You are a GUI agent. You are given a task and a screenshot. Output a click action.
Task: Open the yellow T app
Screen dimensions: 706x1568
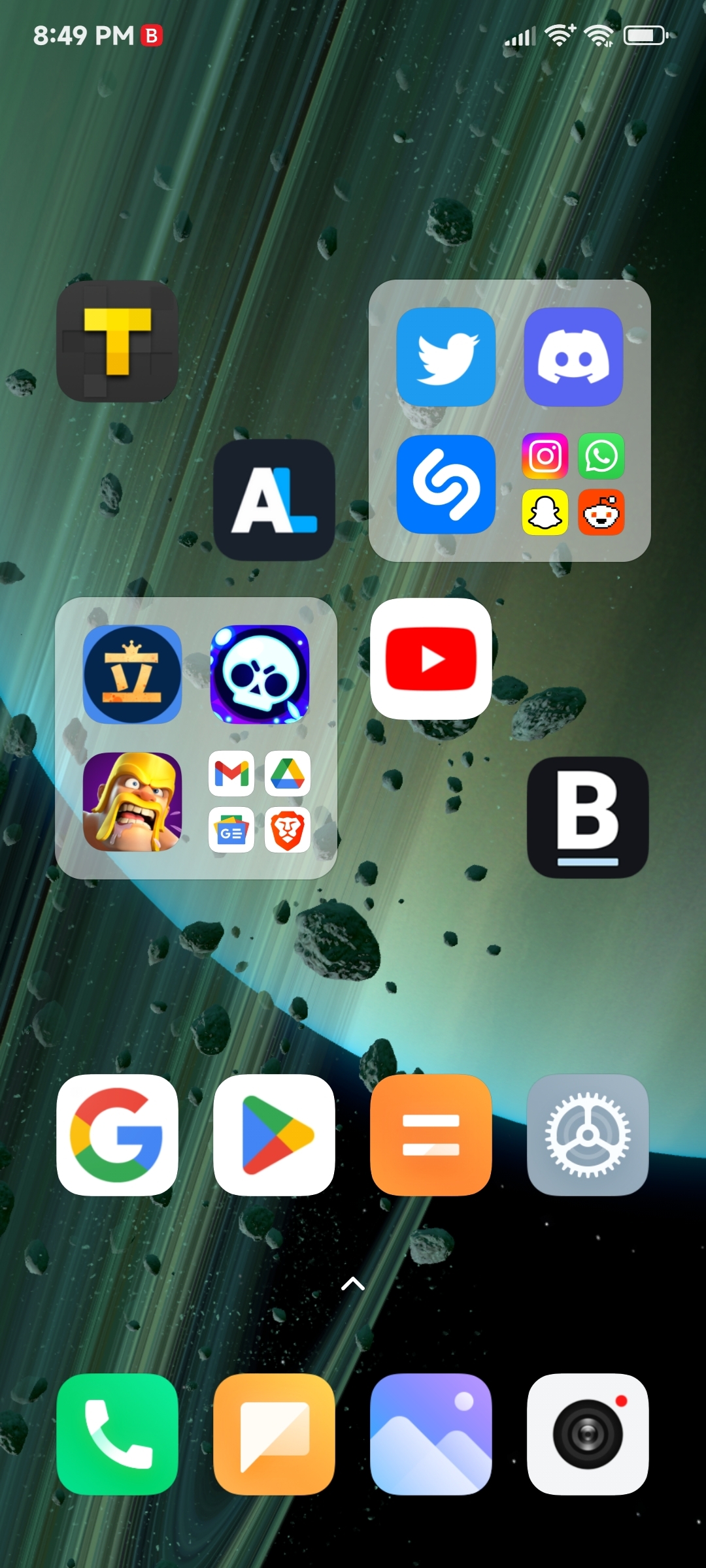117,341
